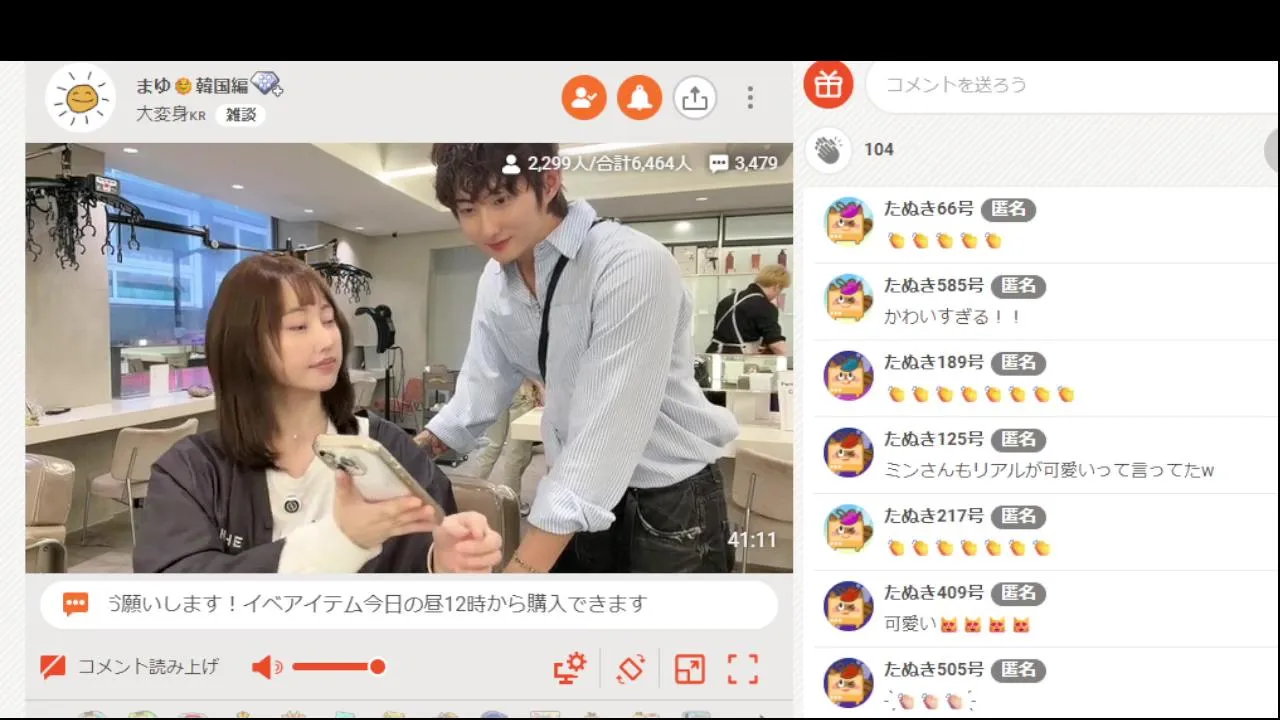
Task: Open the three-dot overflow menu
Action: 750,98
